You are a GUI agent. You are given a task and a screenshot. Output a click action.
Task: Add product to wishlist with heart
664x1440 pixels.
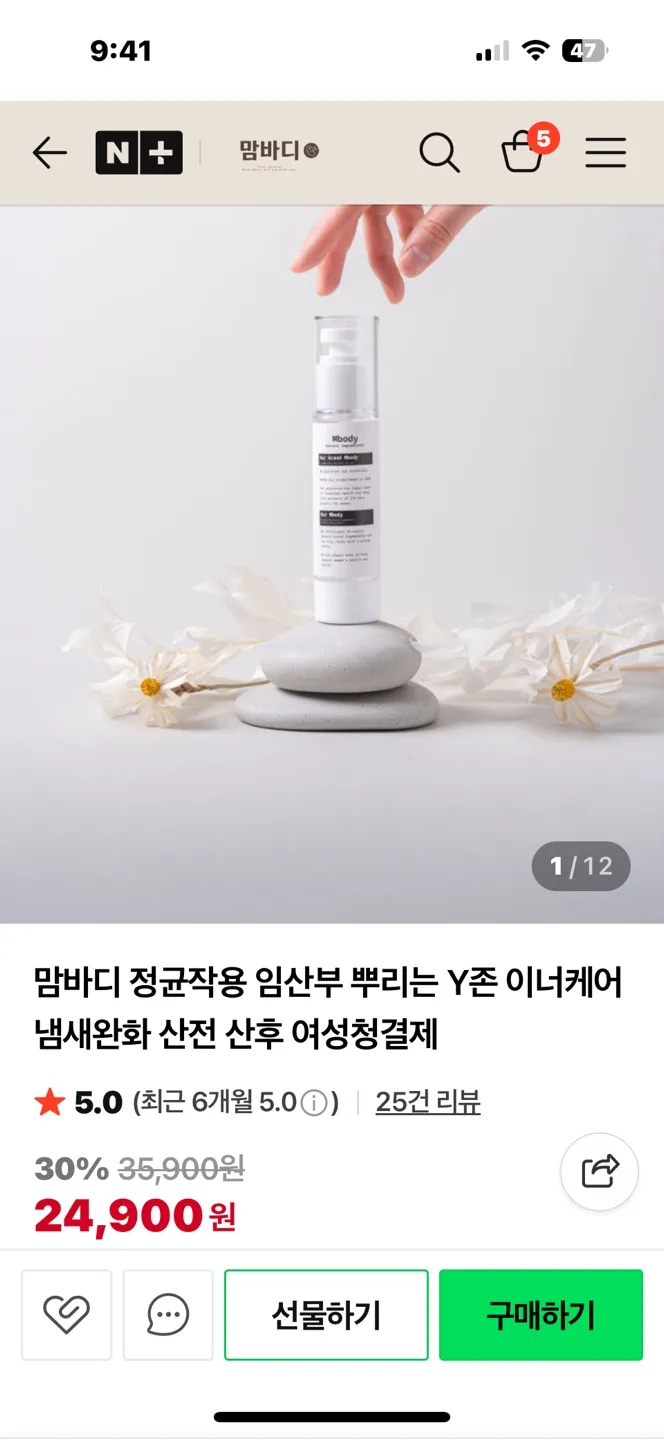(66, 1314)
